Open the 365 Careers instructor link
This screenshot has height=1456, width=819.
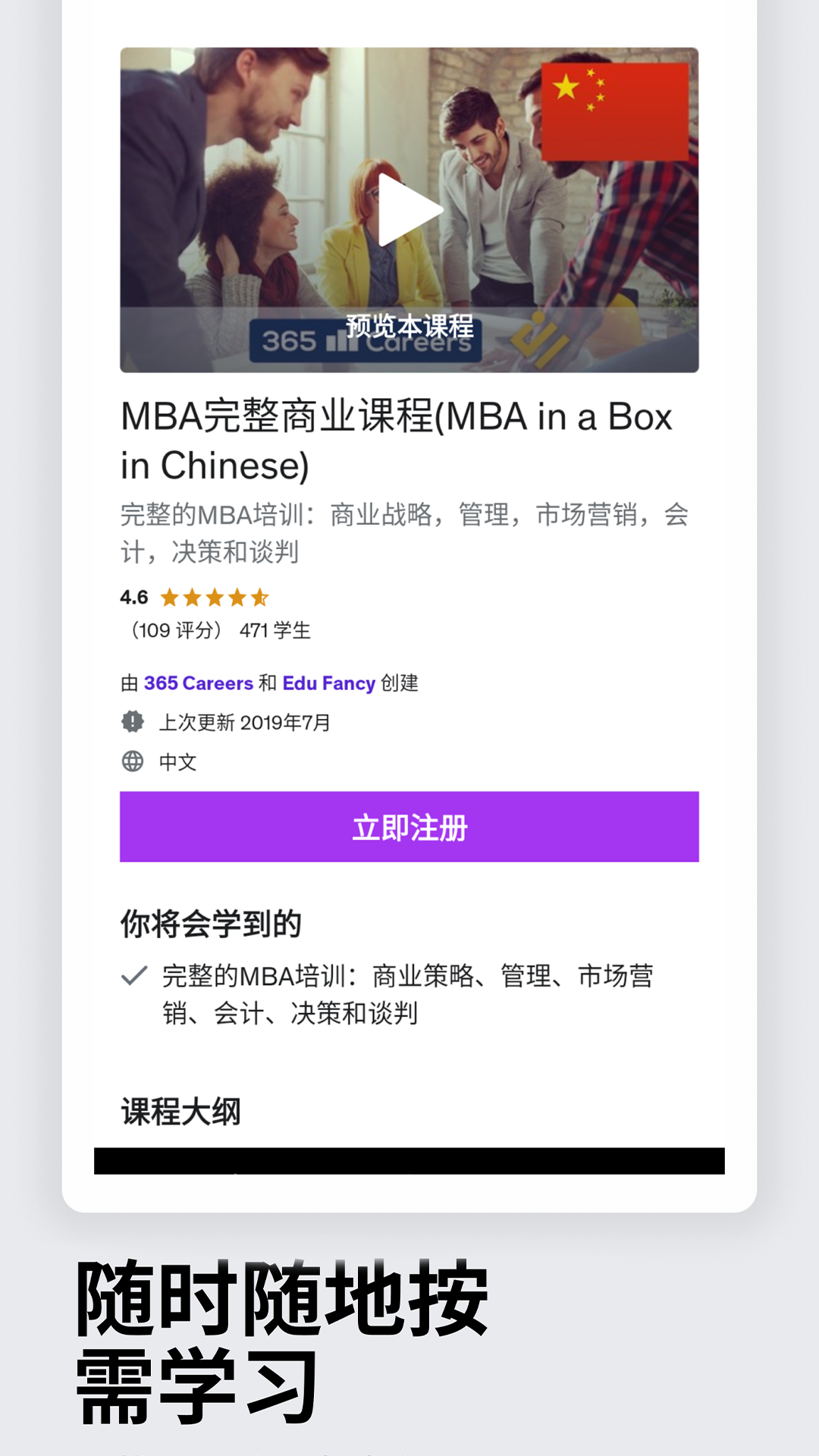[x=199, y=683]
